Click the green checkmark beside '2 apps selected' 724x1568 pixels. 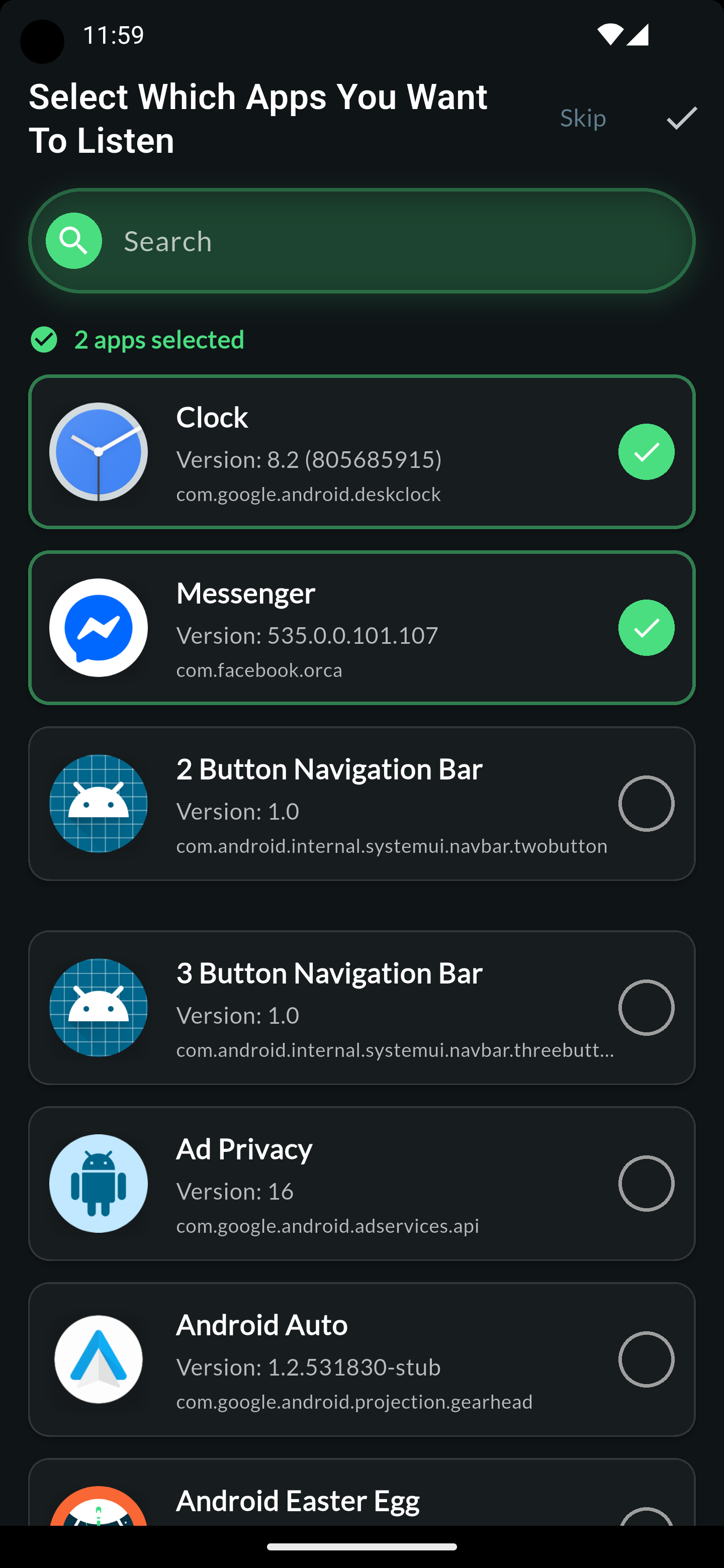click(43, 340)
